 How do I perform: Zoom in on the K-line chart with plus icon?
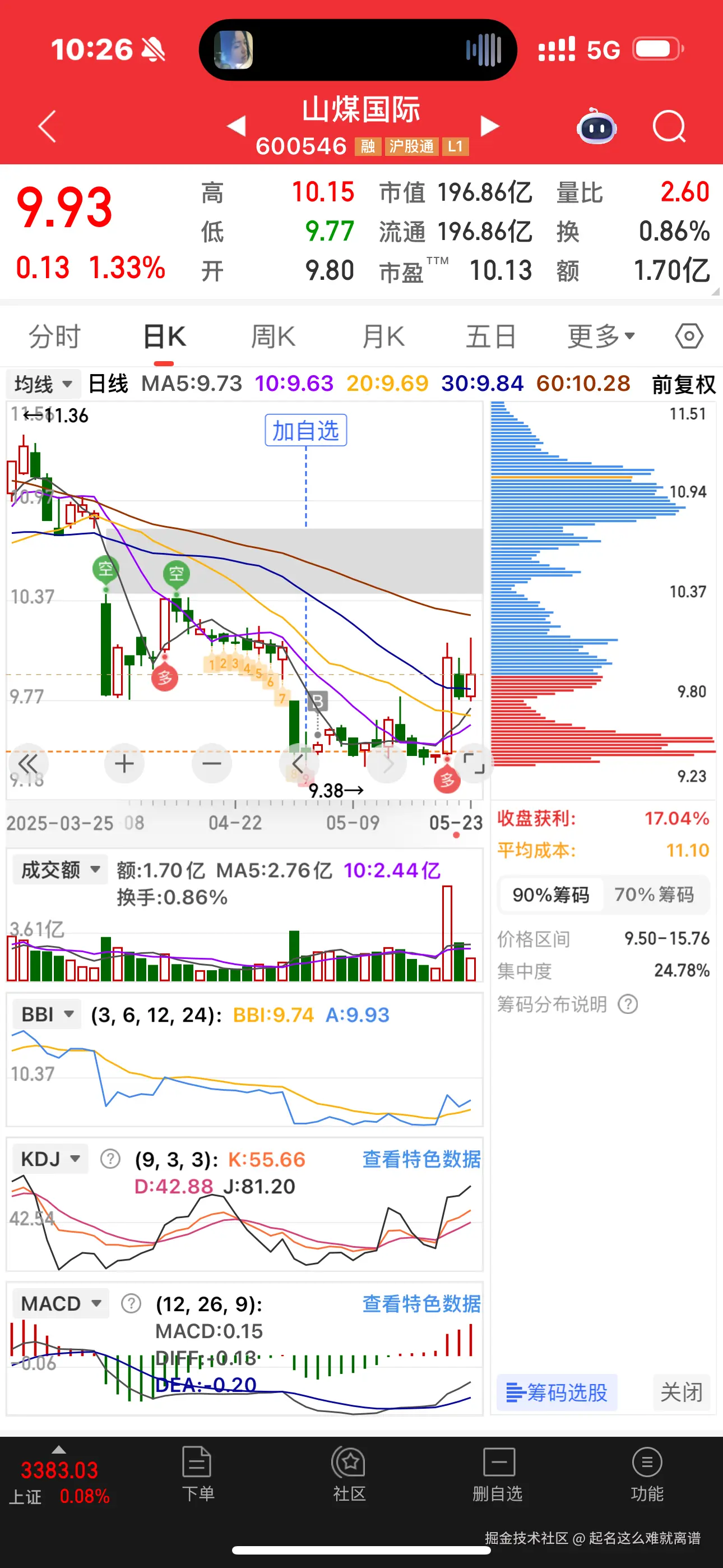tap(123, 763)
